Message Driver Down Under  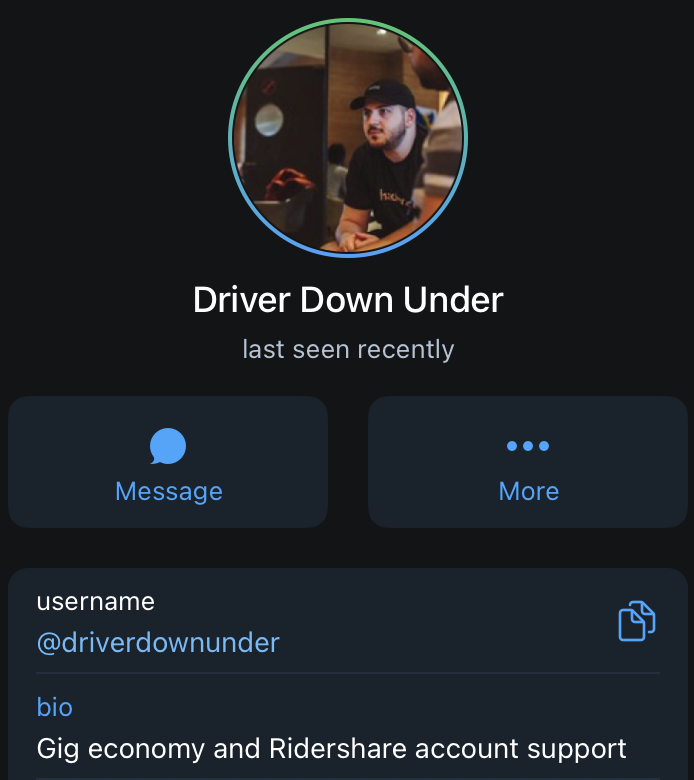tap(168, 462)
